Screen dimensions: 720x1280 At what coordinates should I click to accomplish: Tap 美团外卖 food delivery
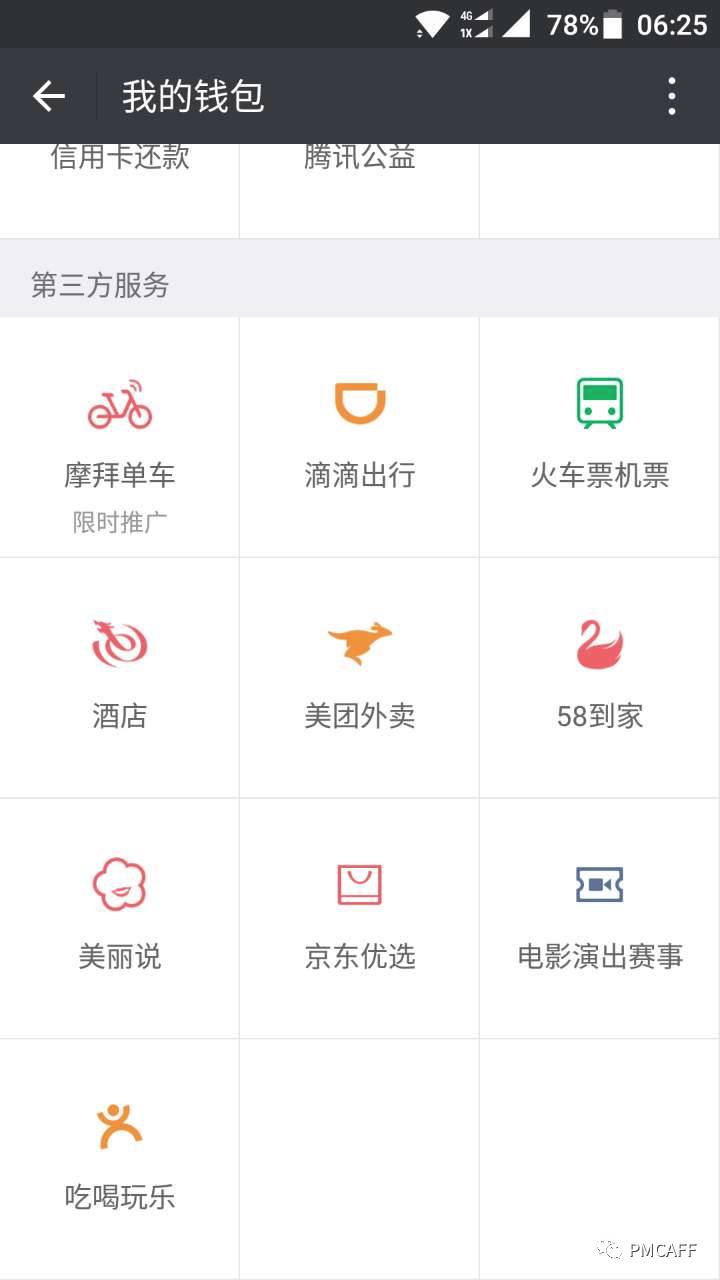(x=360, y=677)
